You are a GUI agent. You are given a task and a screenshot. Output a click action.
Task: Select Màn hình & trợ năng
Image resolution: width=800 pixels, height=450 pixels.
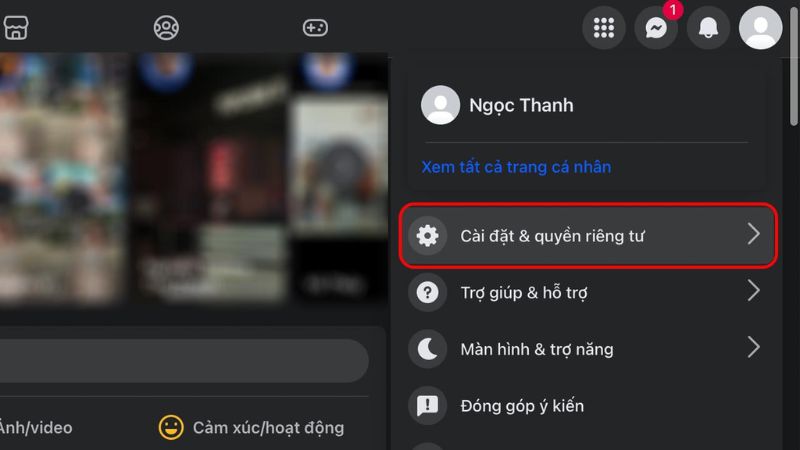(x=587, y=349)
